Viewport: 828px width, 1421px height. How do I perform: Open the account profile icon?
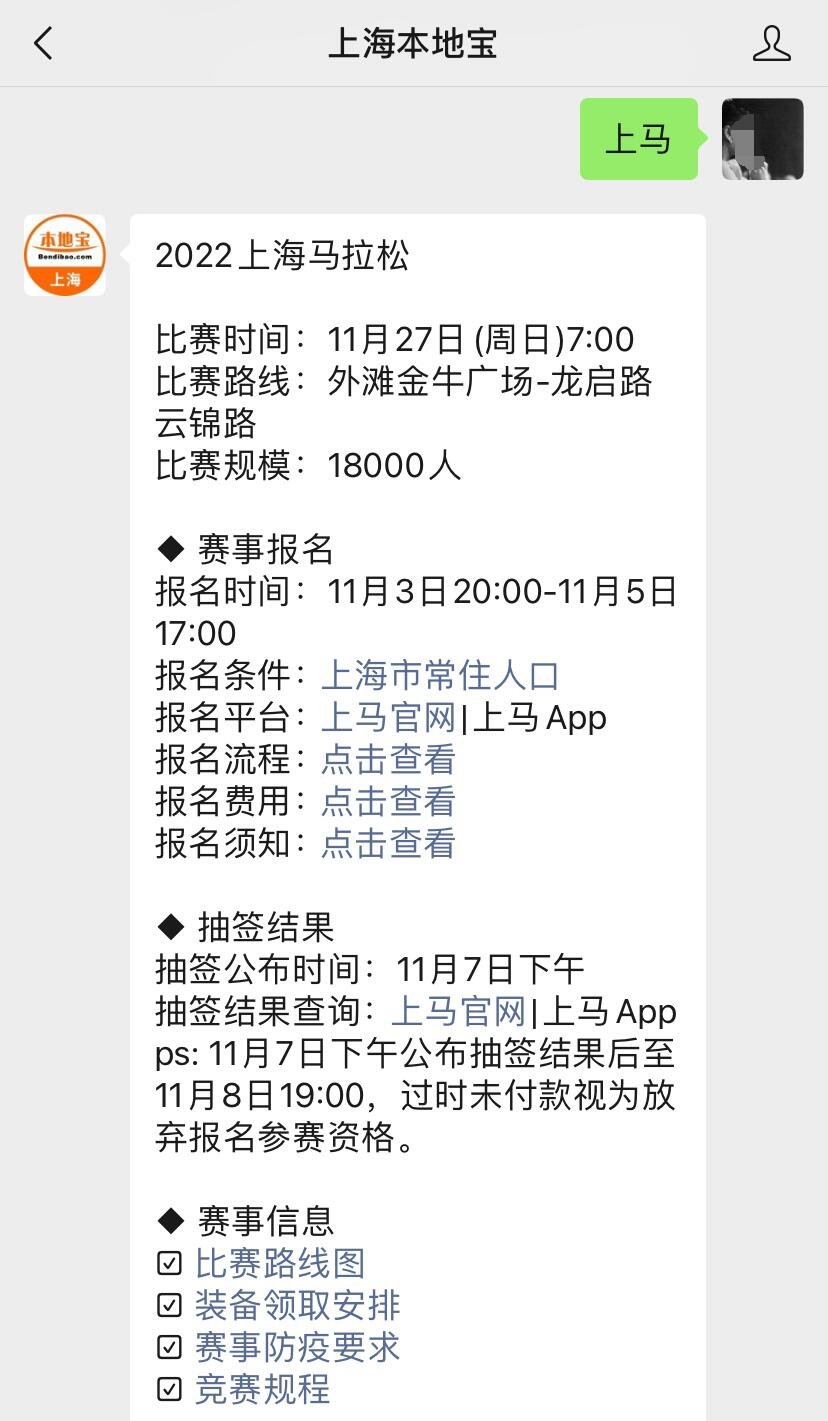click(x=771, y=44)
